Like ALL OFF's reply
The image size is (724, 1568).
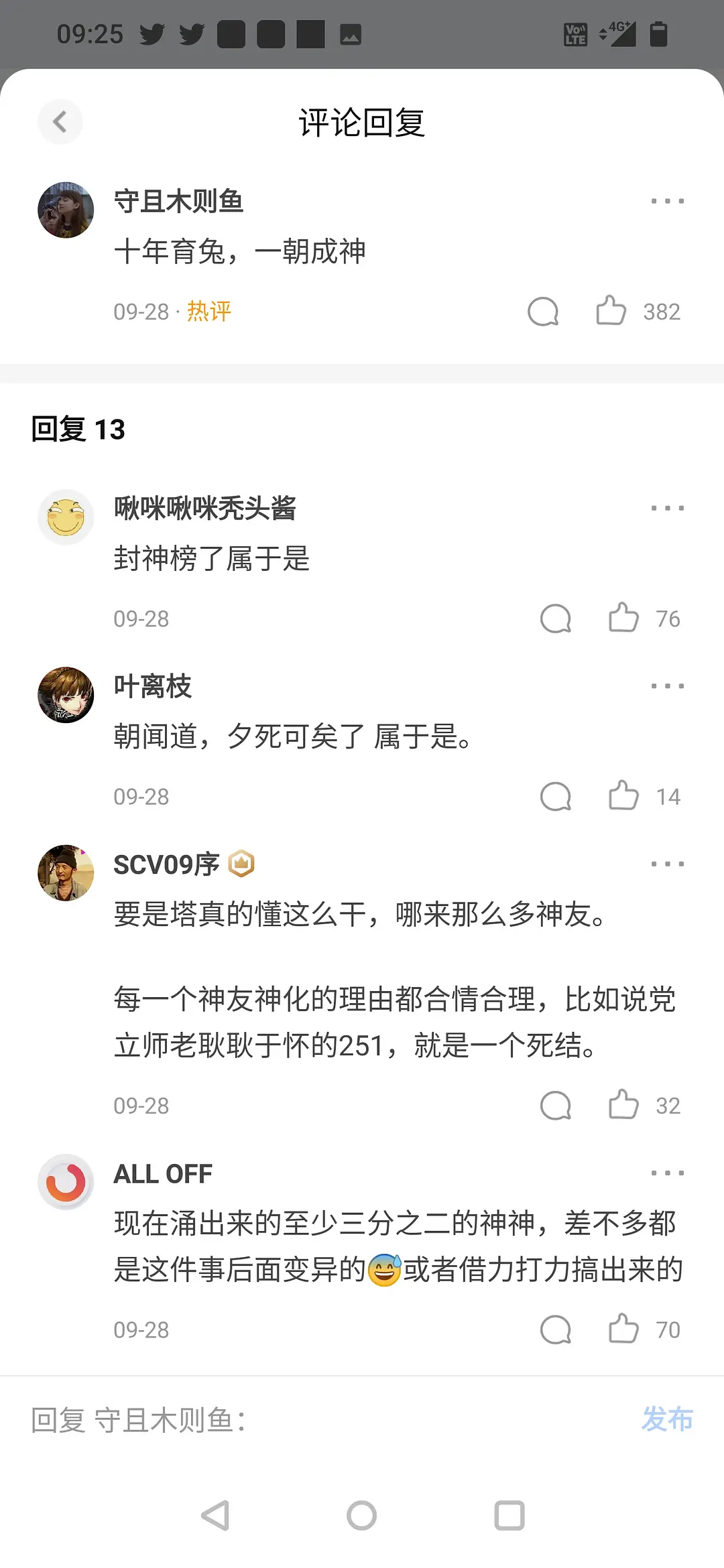point(623,1329)
